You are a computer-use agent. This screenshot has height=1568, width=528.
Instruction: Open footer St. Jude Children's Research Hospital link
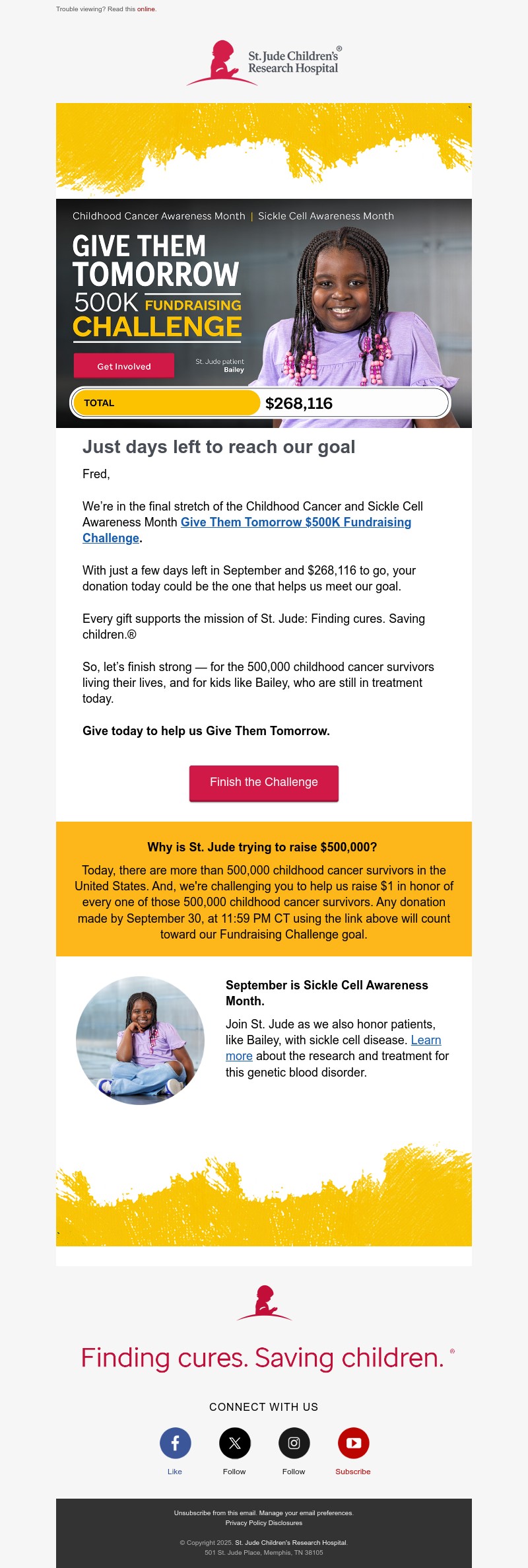pos(290,1543)
